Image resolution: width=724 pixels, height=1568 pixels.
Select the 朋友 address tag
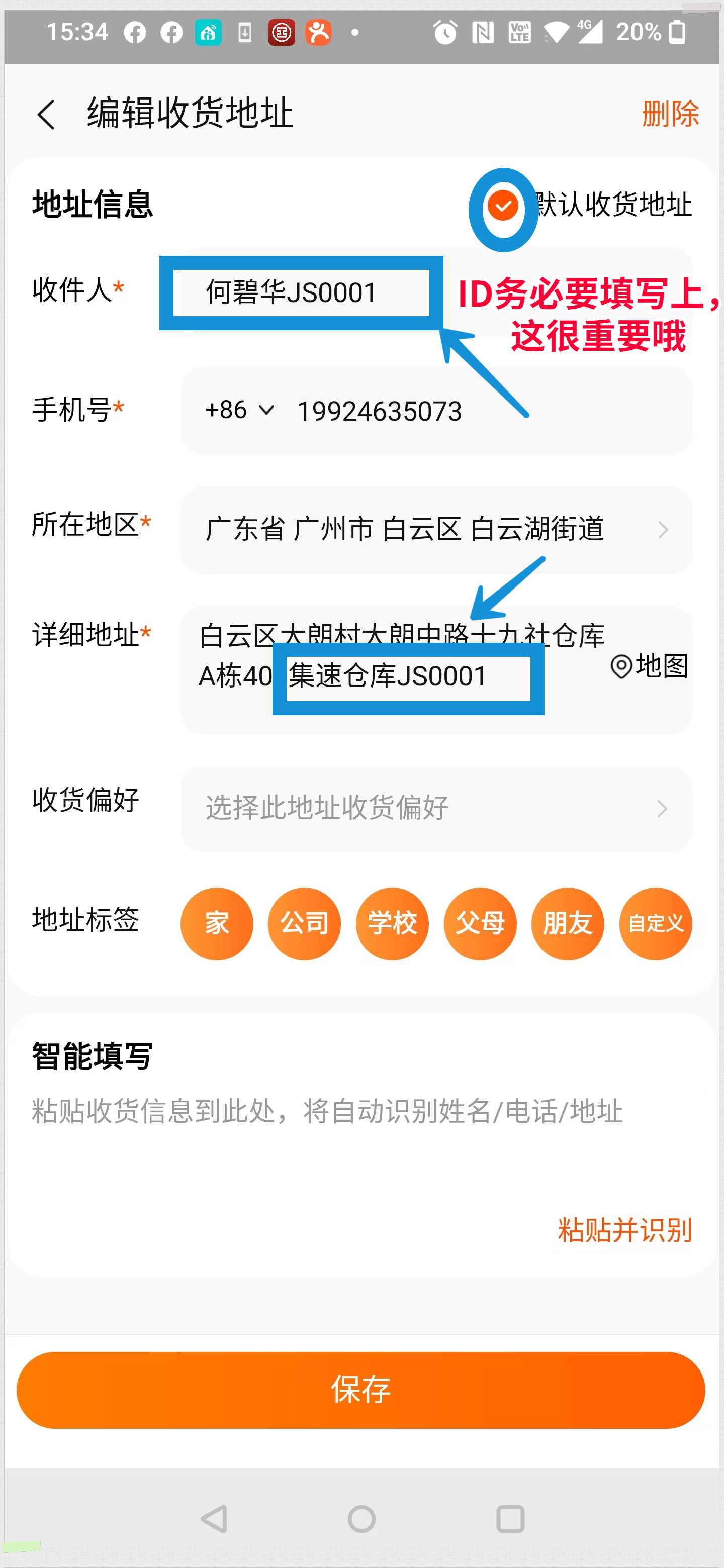click(x=568, y=923)
